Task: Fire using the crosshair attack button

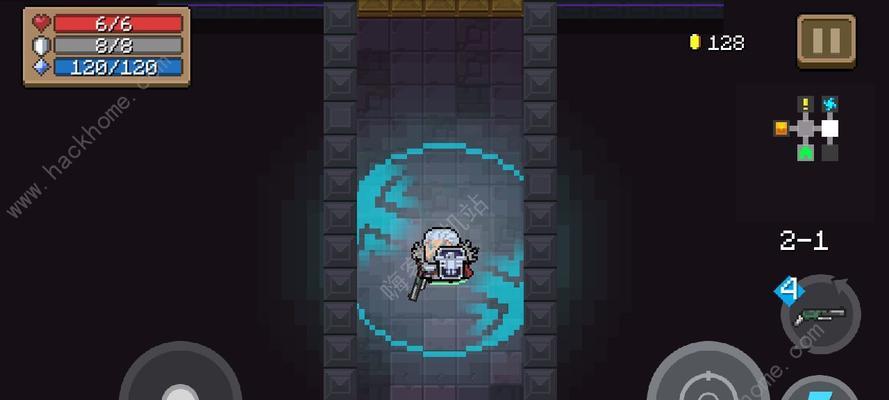Action: point(707,378)
